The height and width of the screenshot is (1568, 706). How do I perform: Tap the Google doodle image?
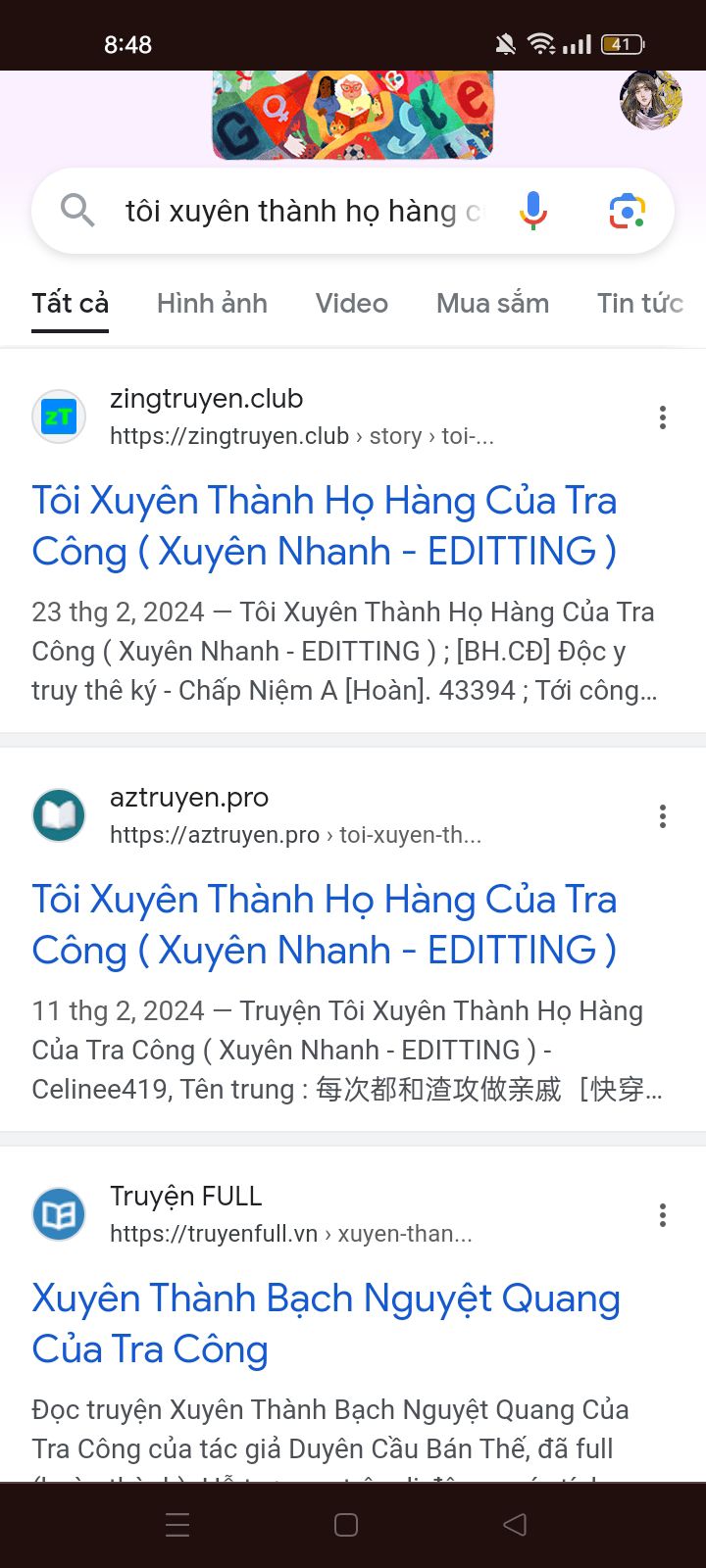353,115
